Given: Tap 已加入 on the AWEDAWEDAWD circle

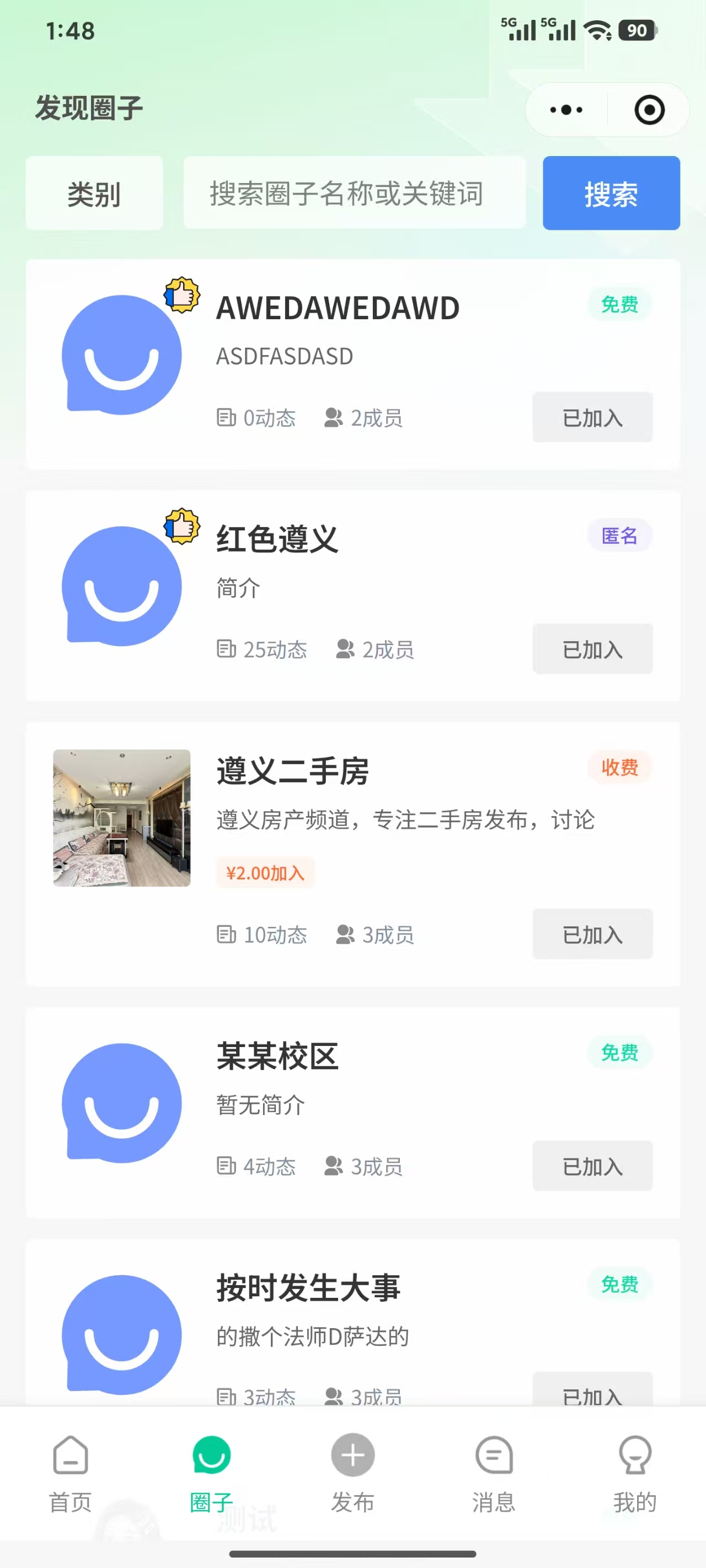Looking at the screenshot, I should (x=592, y=417).
